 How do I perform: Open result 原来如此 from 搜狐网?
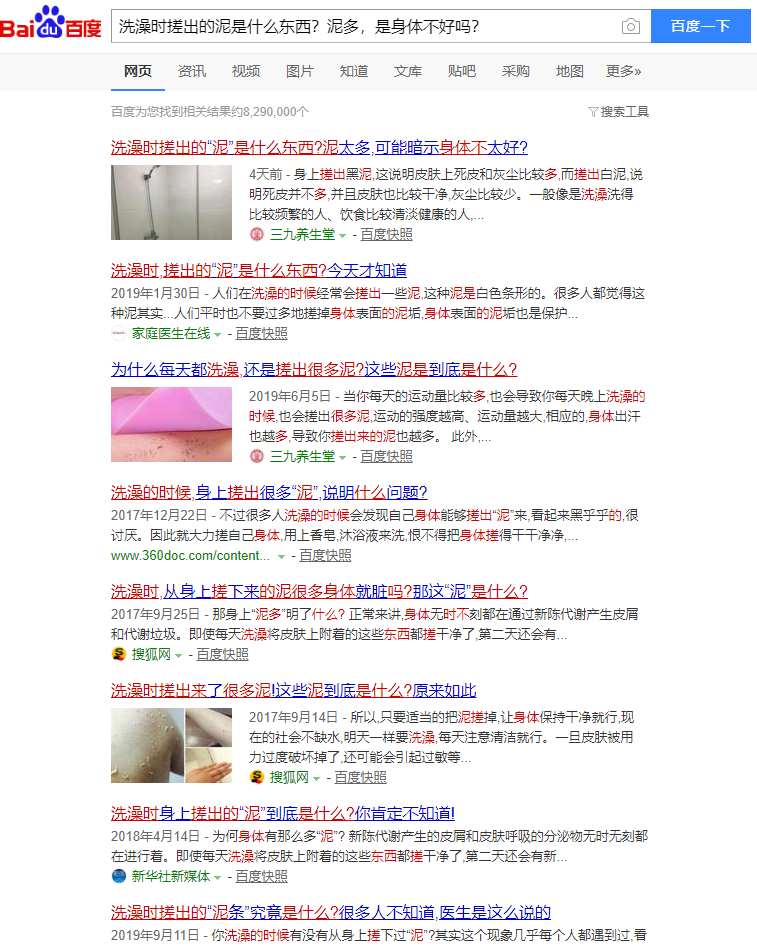pyautogui.click(x=294, y=690)
